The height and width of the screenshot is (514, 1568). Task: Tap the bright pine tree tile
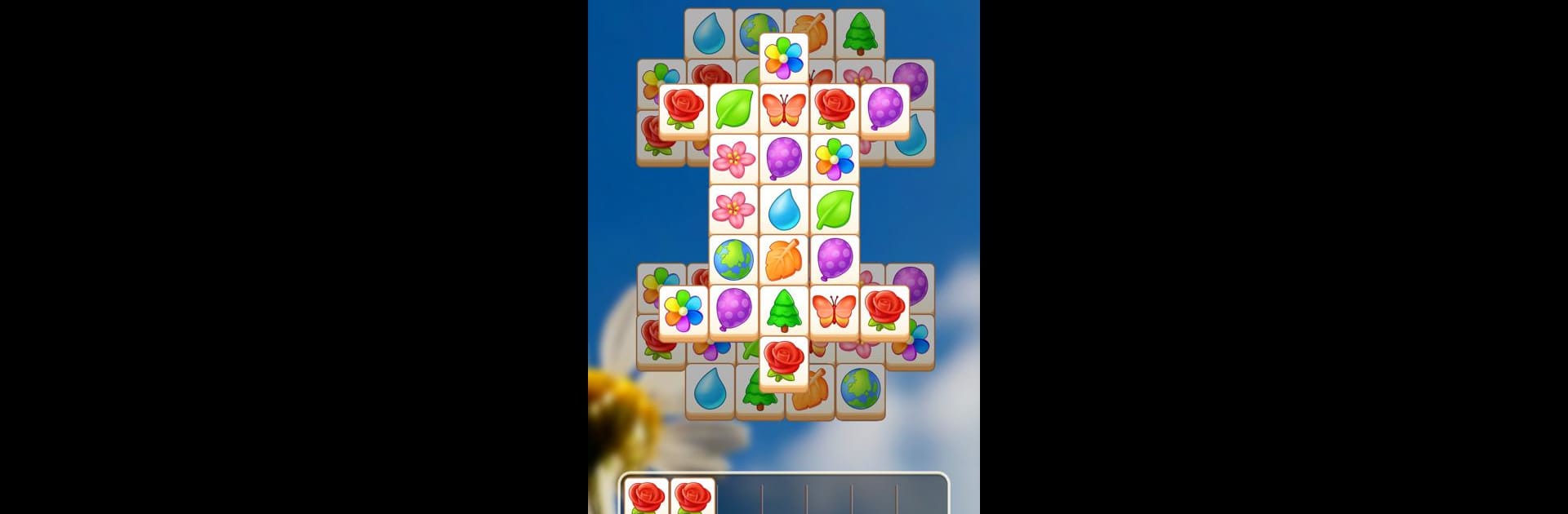pos(784,310)
